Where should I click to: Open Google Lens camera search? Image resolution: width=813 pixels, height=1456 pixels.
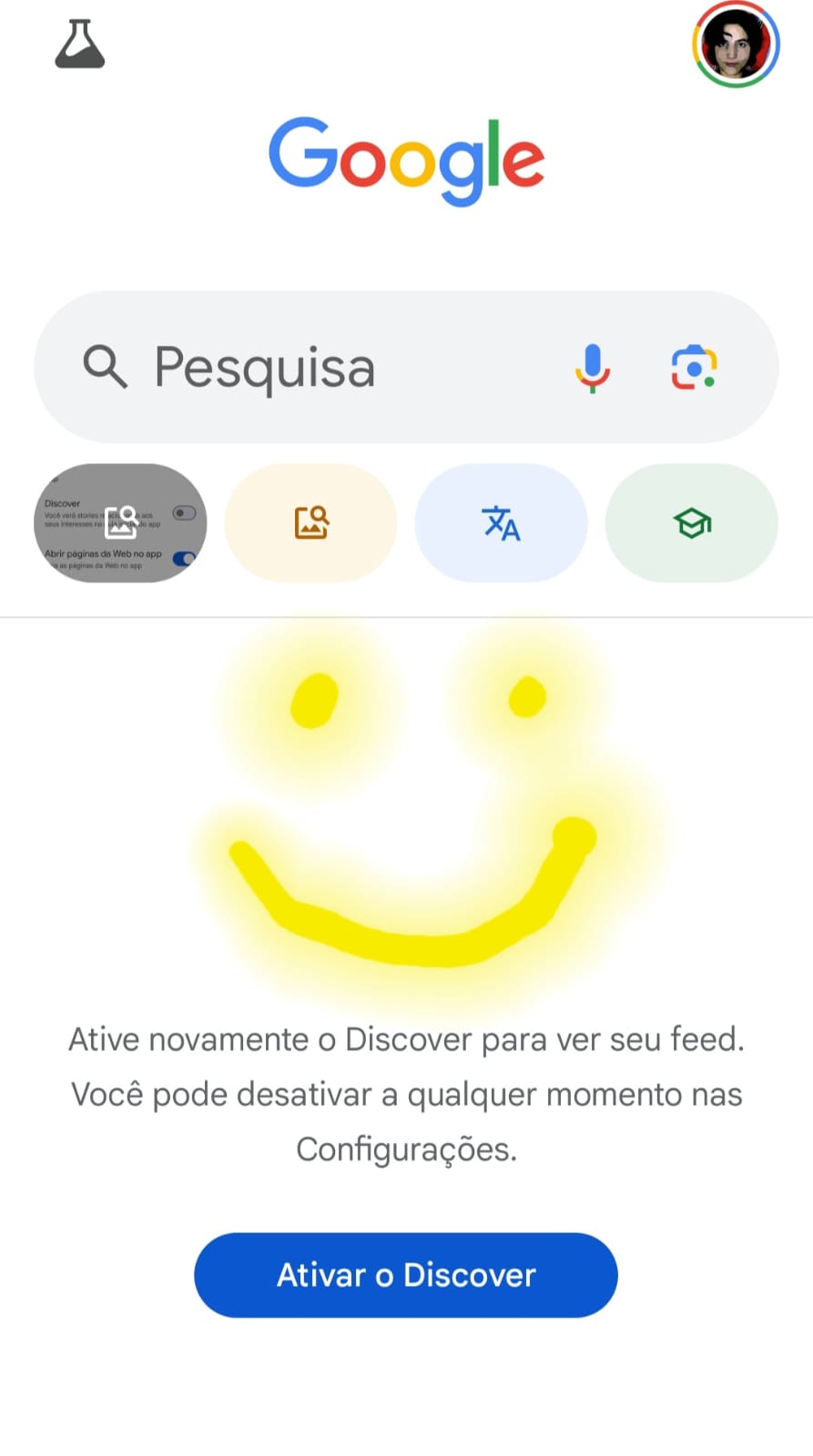(694, 368)
